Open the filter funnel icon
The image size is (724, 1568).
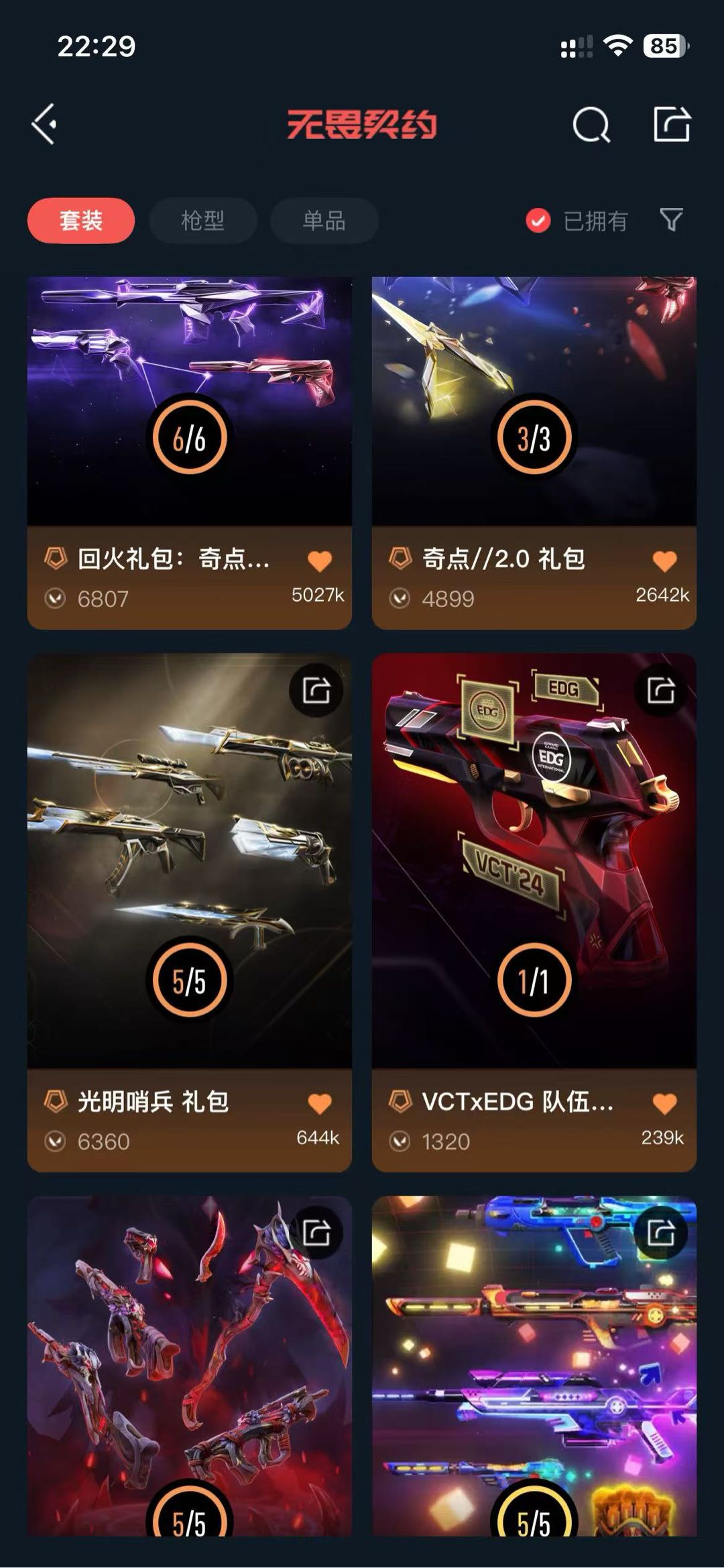coord(671,220)
